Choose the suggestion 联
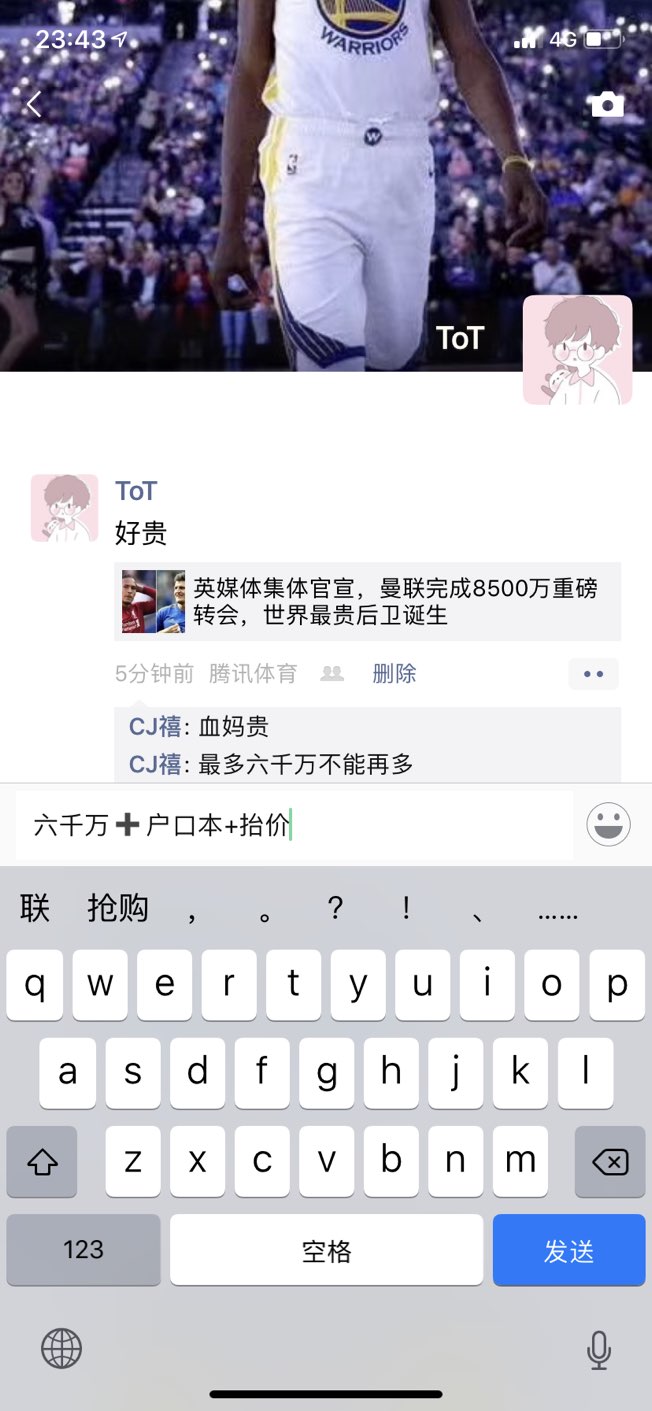 click(35, 908)
